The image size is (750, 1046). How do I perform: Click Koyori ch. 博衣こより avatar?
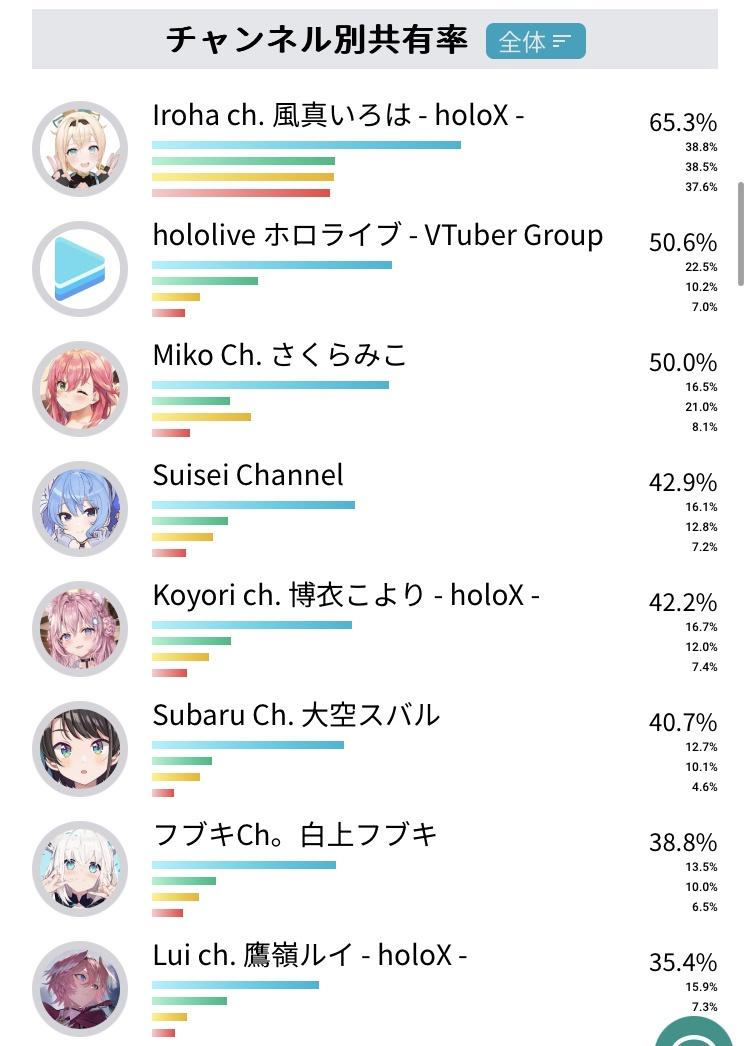pyautogui.click(x=80, y=629)
